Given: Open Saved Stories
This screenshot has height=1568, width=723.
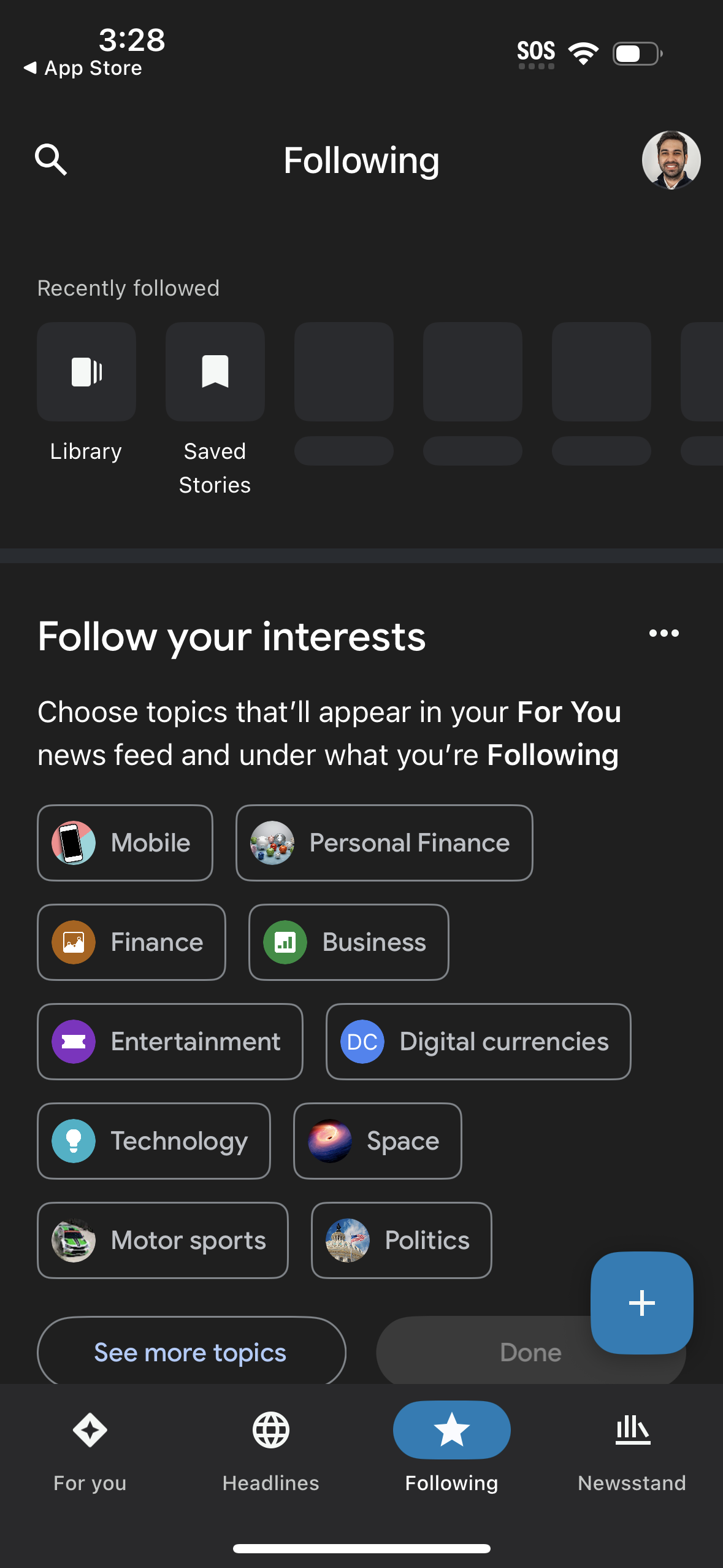Looking at the screenshot, I should tap(215, 372).
